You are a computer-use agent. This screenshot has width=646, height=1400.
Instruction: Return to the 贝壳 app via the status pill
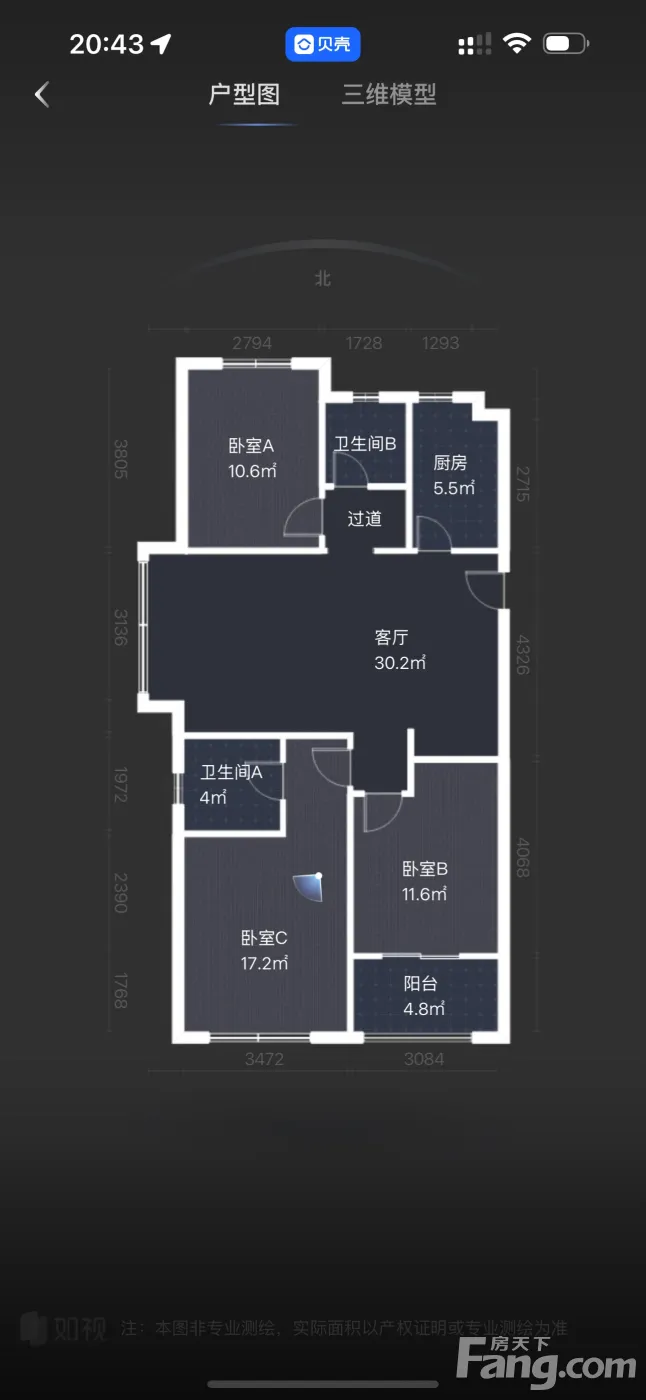pyautogui.click(x=322, y=44)
